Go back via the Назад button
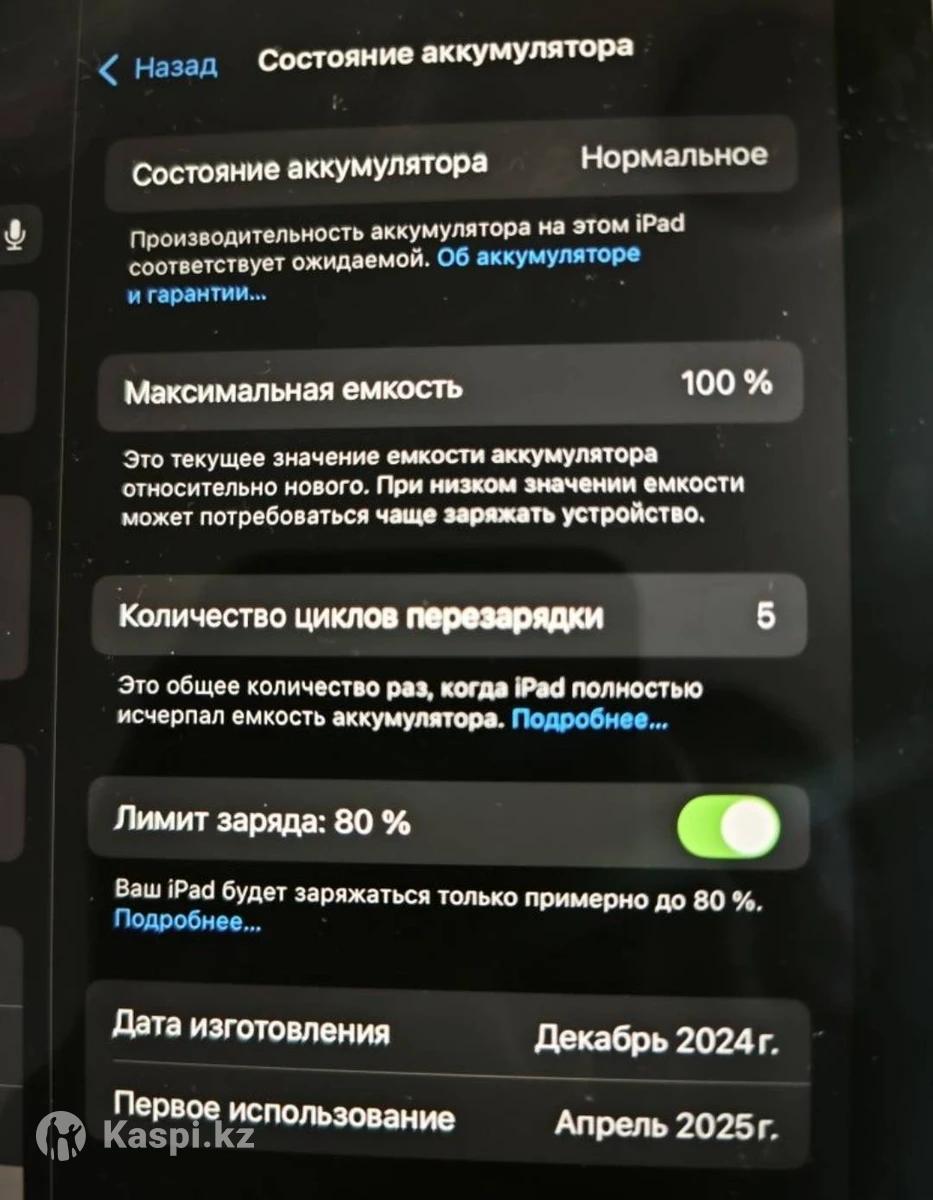The width and height of the screenshot is (933, 1200). click(160, 68)
